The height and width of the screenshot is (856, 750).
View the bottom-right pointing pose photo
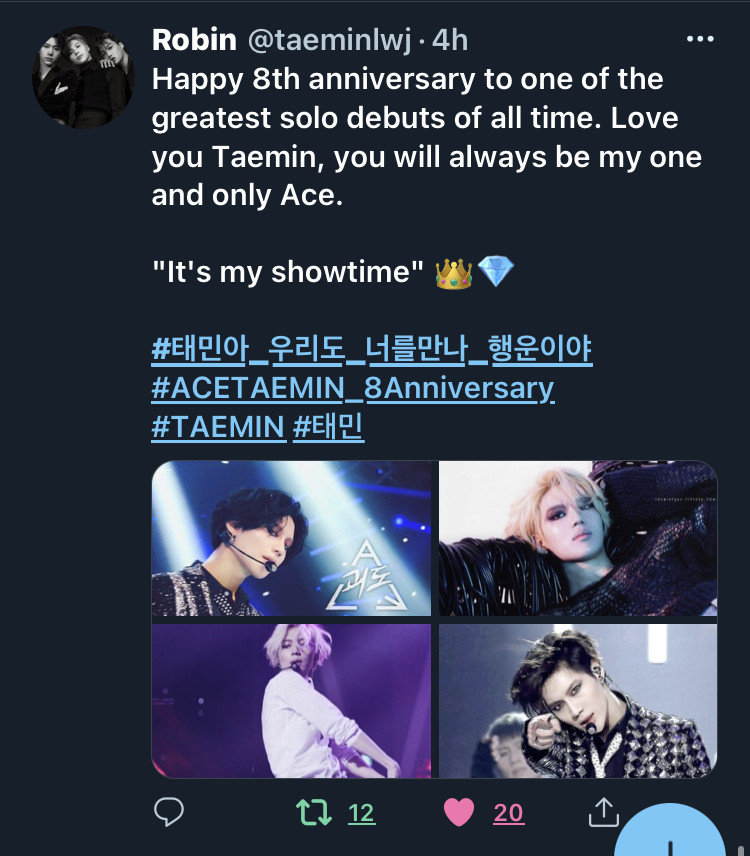point(578,700)
